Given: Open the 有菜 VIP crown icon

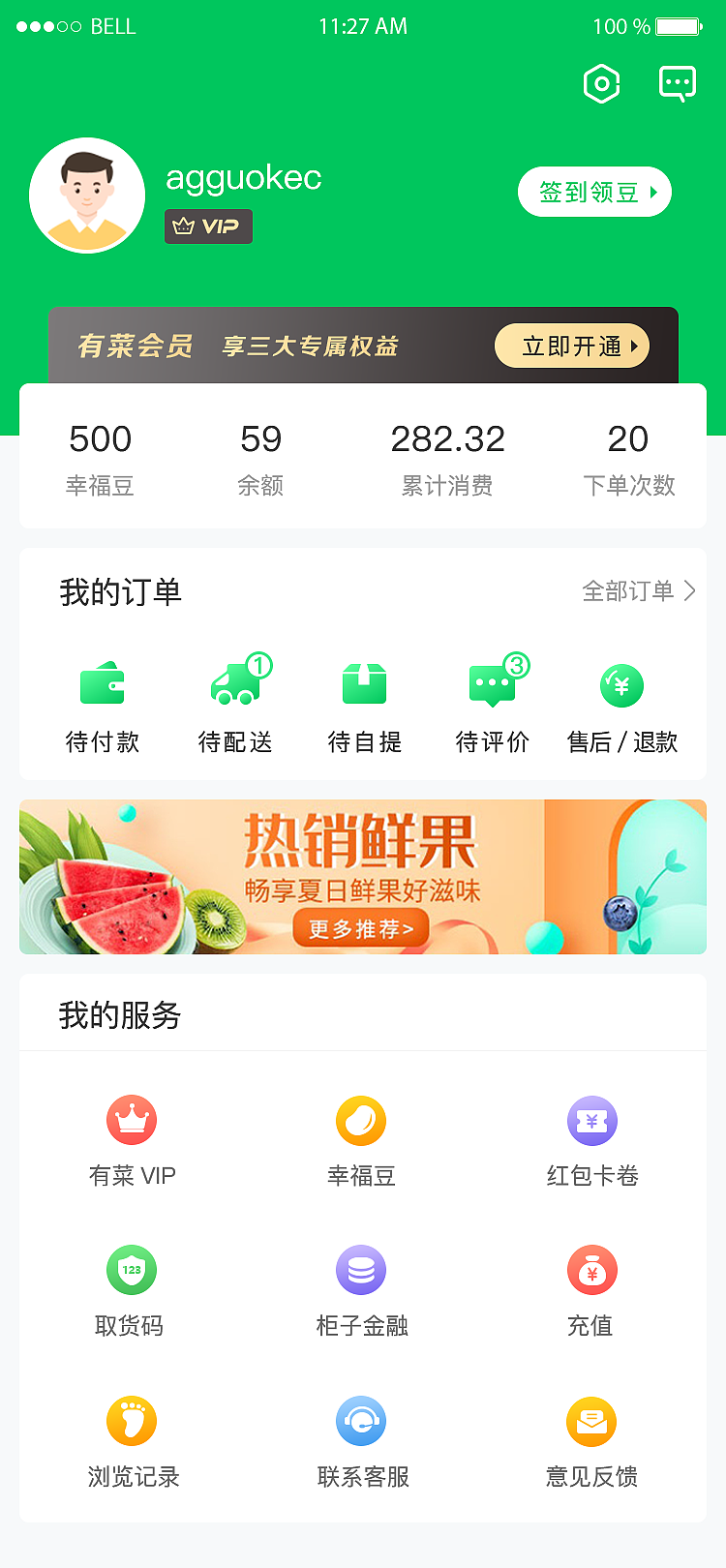Looking at the screenshot, I should 132,1120.
